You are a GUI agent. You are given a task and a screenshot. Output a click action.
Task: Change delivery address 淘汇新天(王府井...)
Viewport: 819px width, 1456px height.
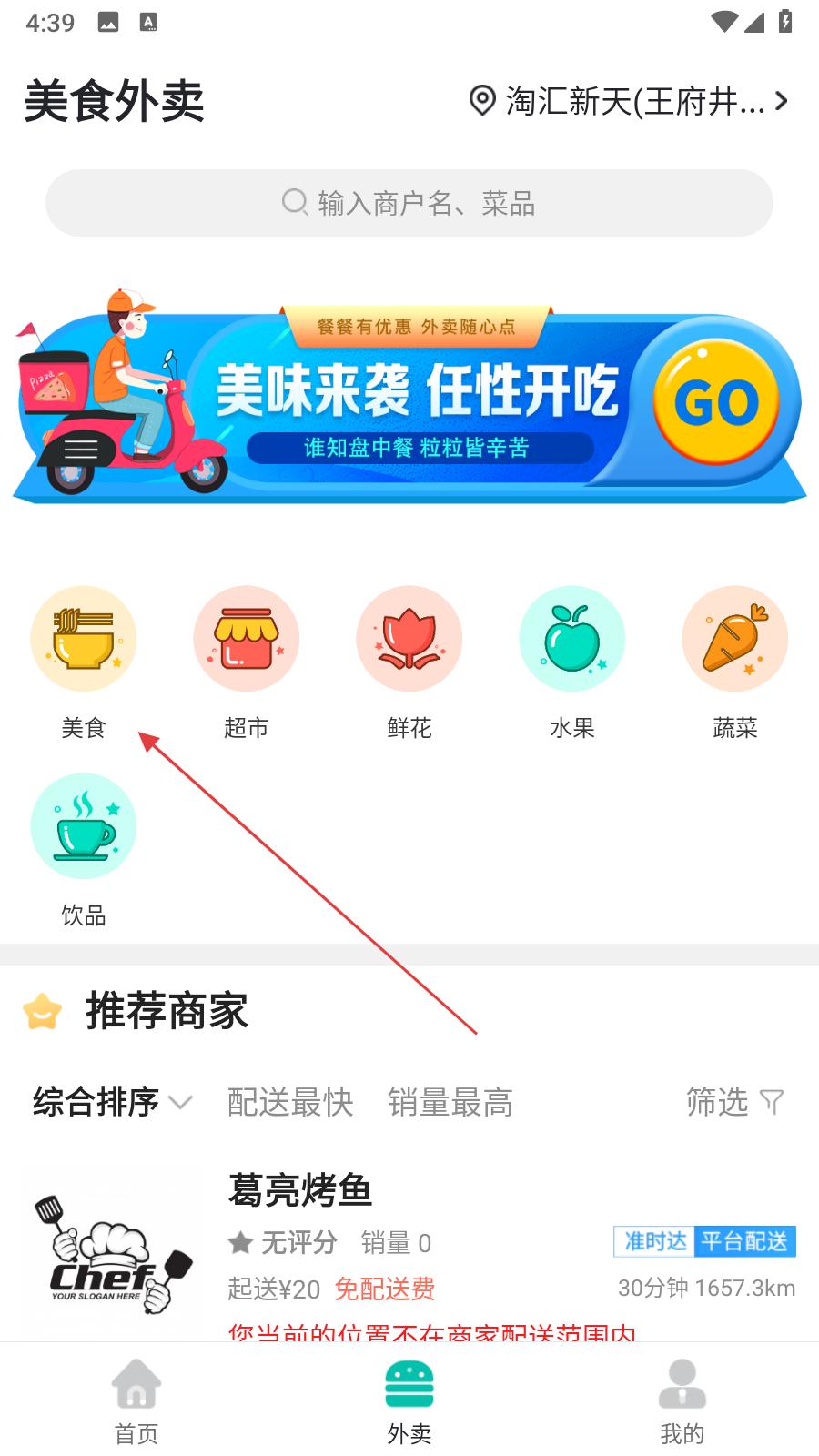[628, 101]
